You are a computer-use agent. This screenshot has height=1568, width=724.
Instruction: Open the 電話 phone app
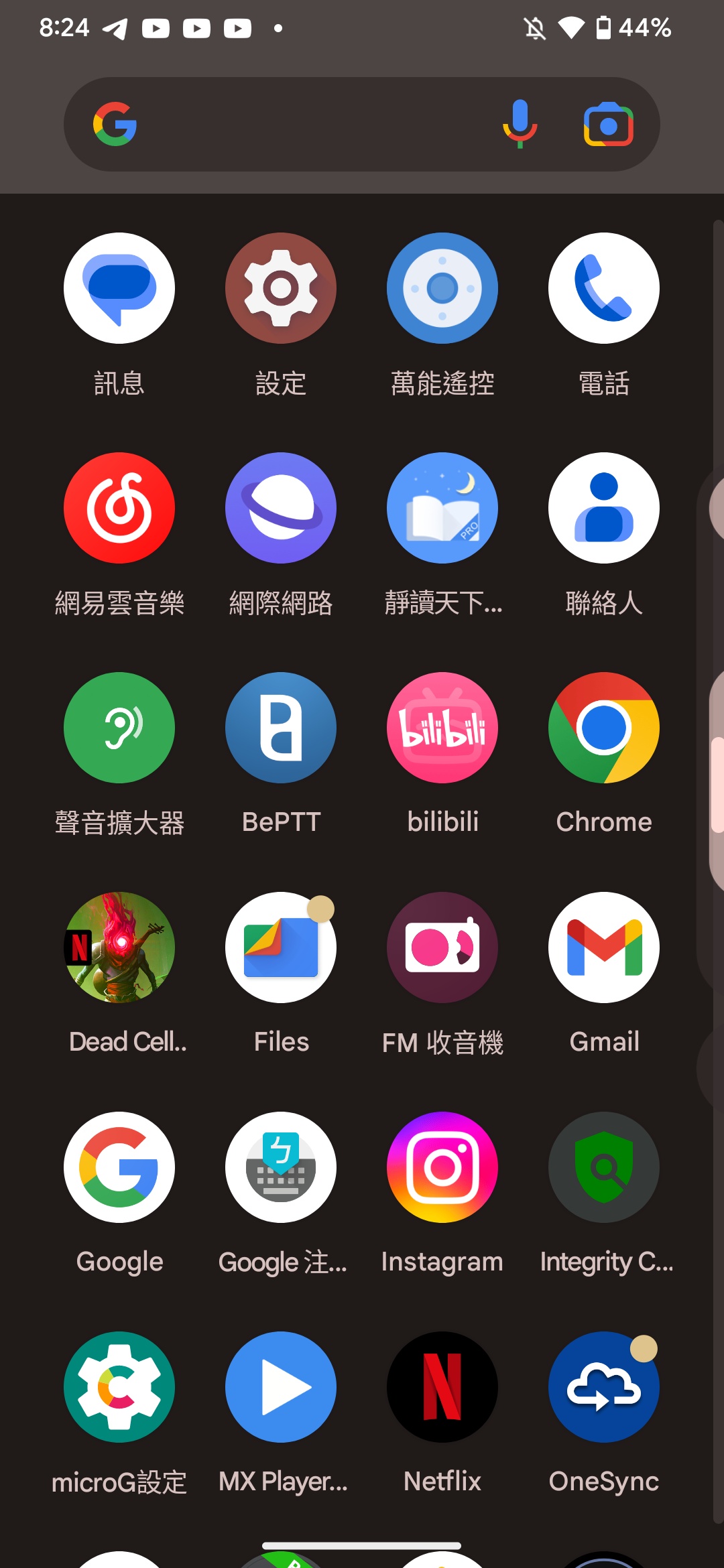click(x=604, y=289)
